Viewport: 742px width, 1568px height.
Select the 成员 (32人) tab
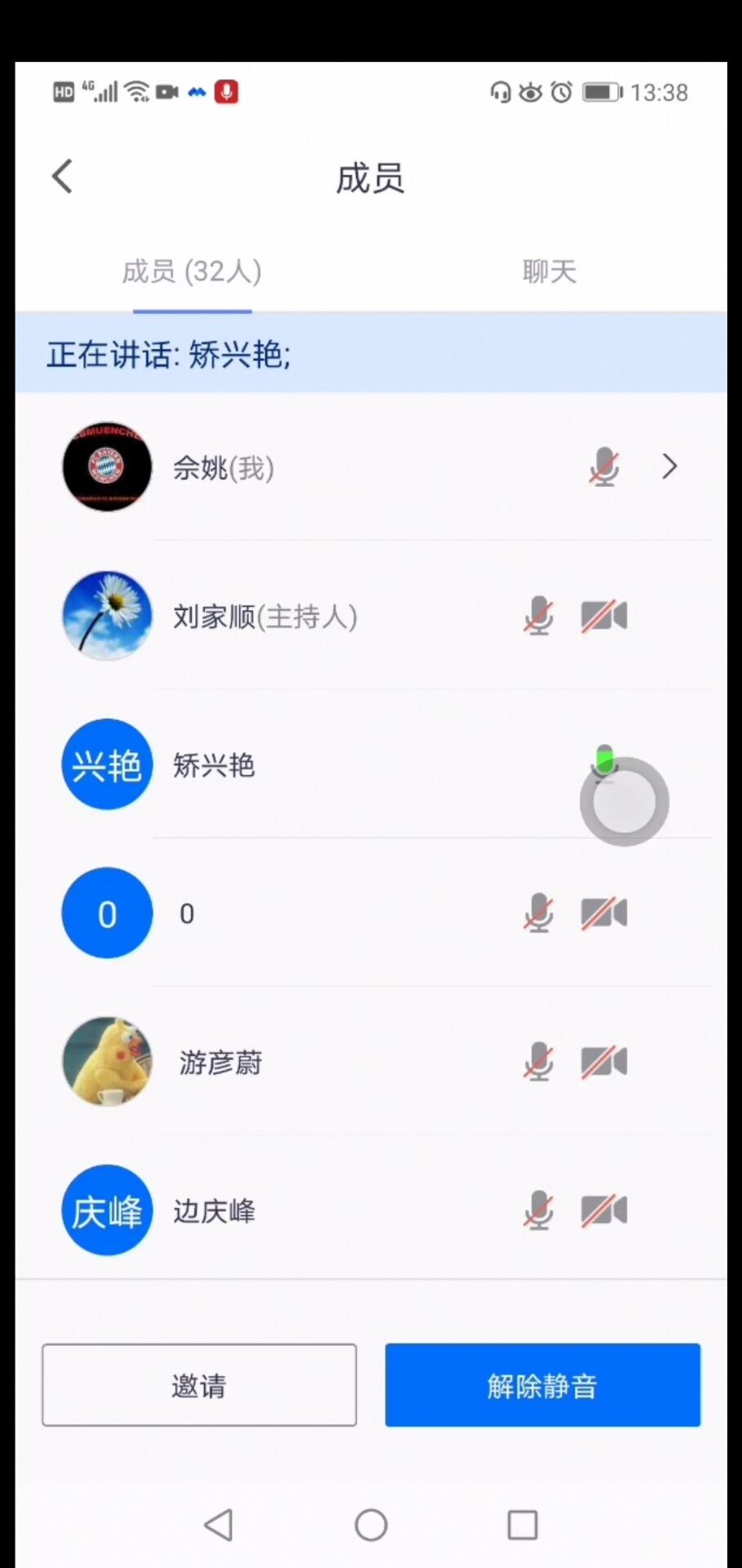(x=192, y=272)
